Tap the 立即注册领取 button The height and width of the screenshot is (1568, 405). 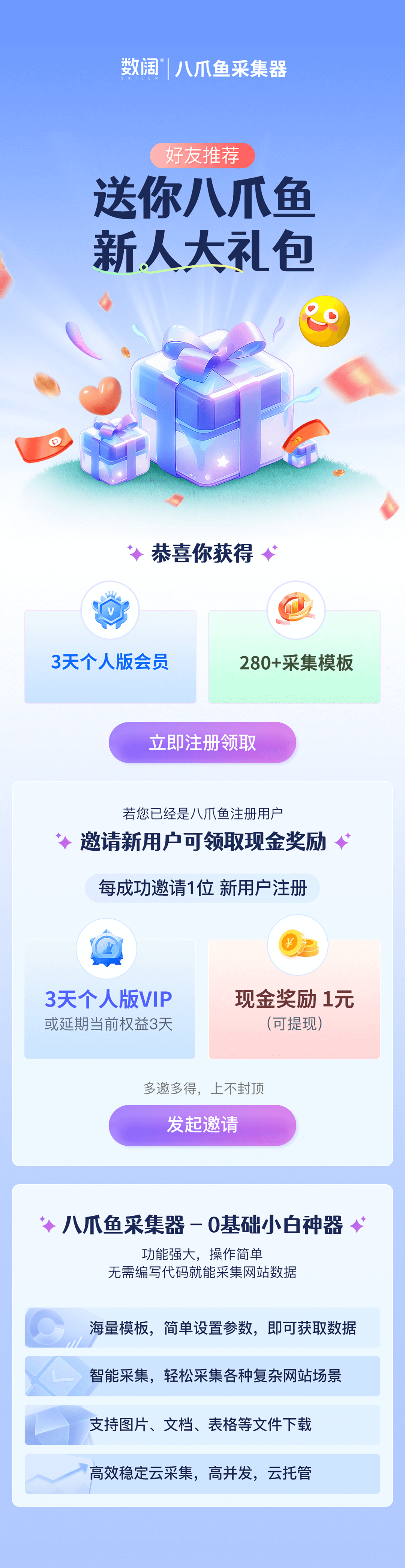202,742
